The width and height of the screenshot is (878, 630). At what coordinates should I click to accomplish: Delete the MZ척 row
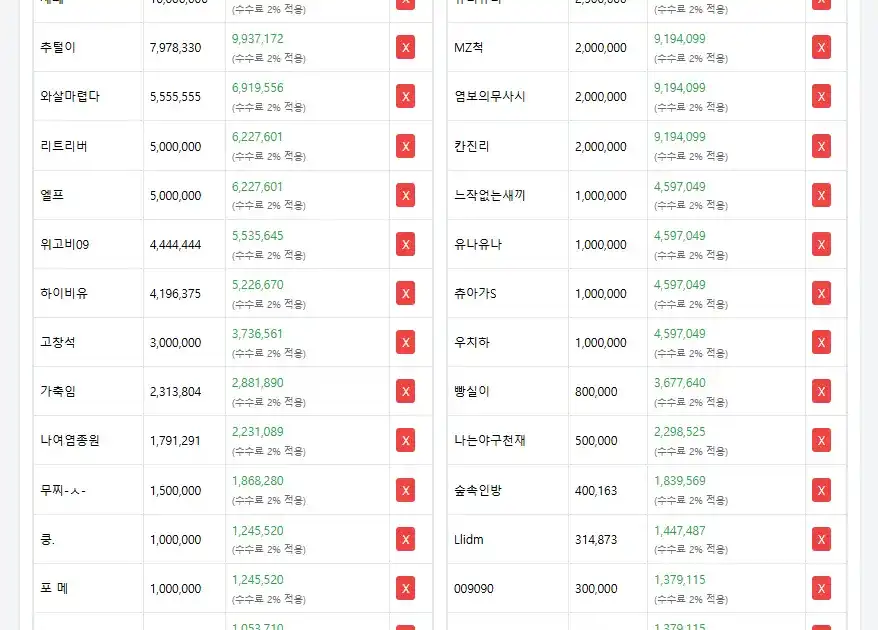(x=820, y=47)
